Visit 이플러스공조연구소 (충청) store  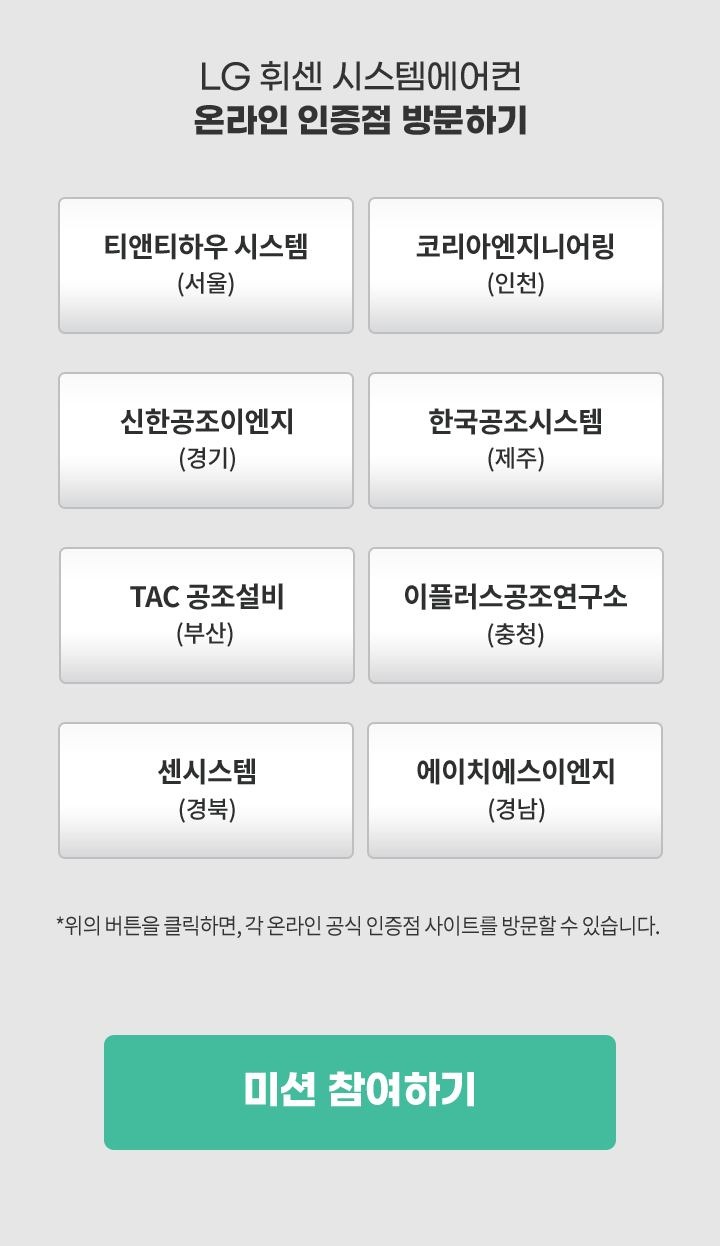click(x=516, y=615)
